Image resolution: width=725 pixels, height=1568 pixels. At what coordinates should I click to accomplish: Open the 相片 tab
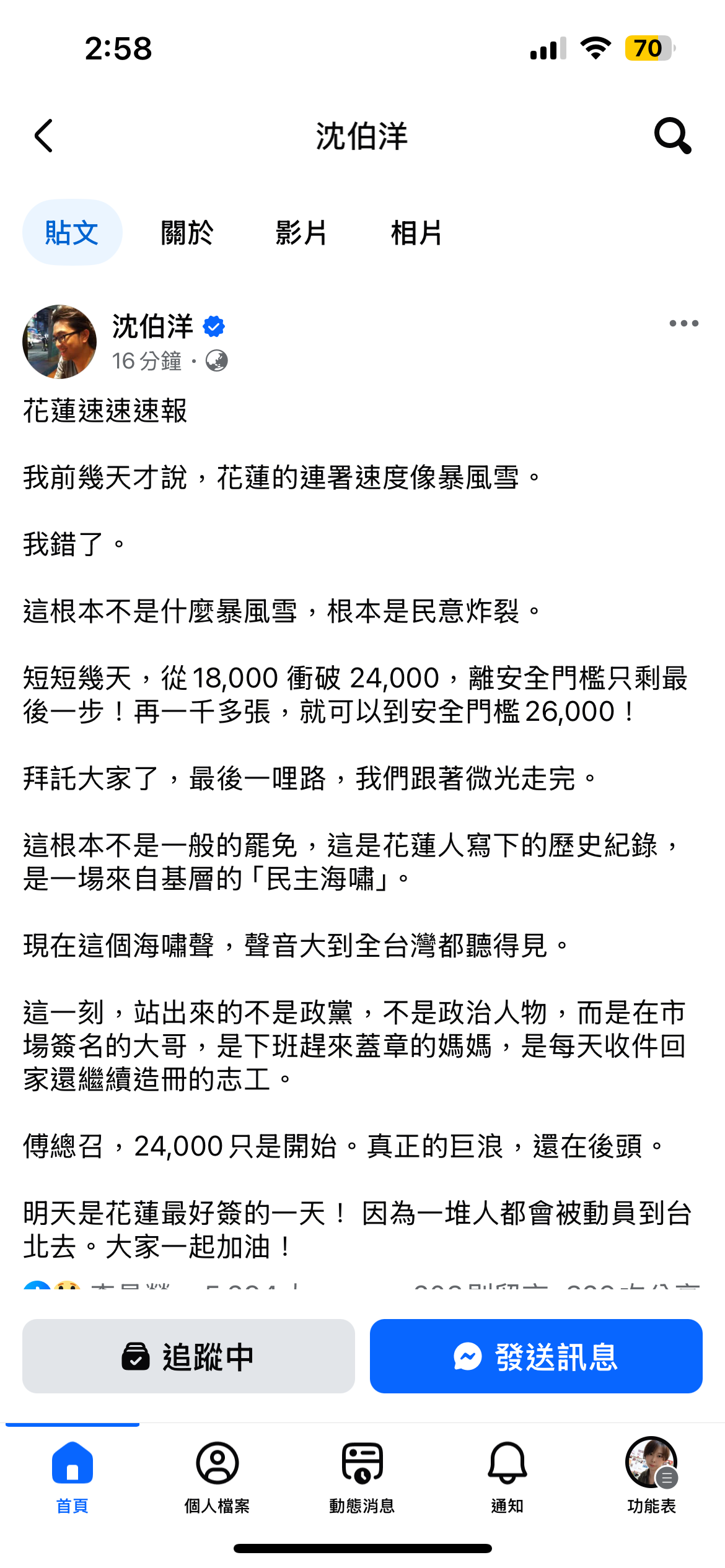click(416, 233)
